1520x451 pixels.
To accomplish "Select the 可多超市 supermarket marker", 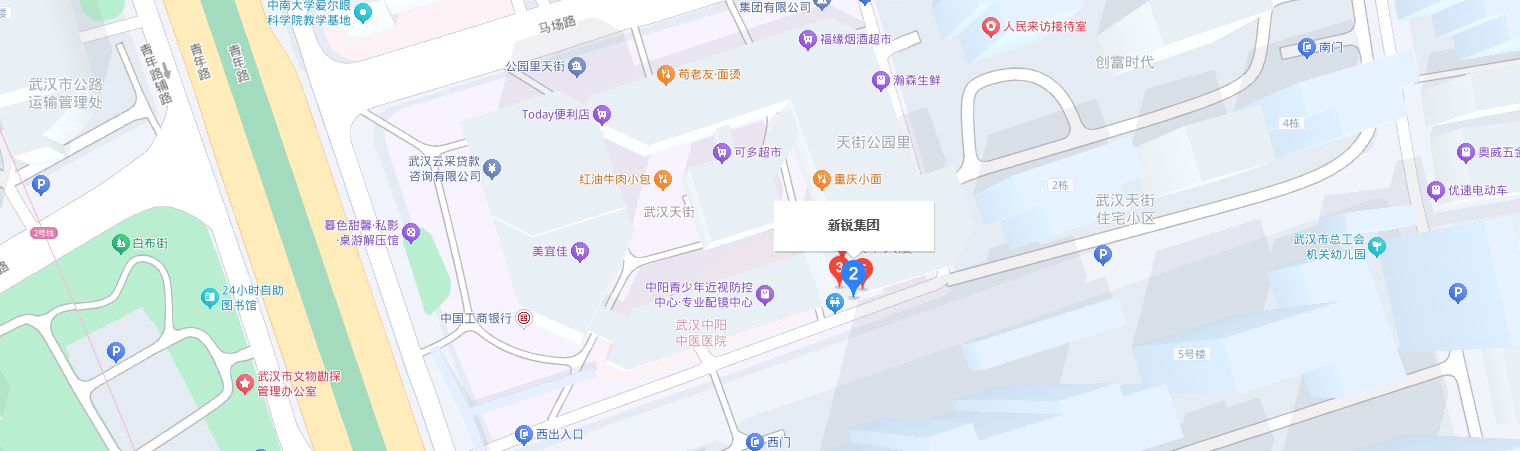I will click(x=721, y=153).
